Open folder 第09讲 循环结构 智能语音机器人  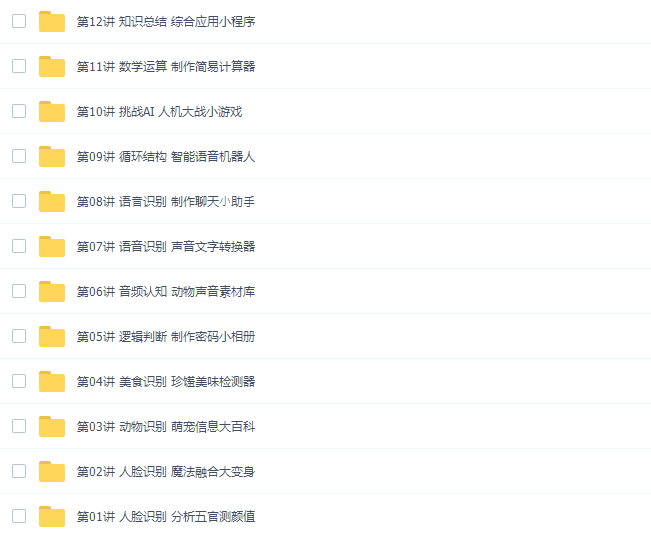coord(165,156)
